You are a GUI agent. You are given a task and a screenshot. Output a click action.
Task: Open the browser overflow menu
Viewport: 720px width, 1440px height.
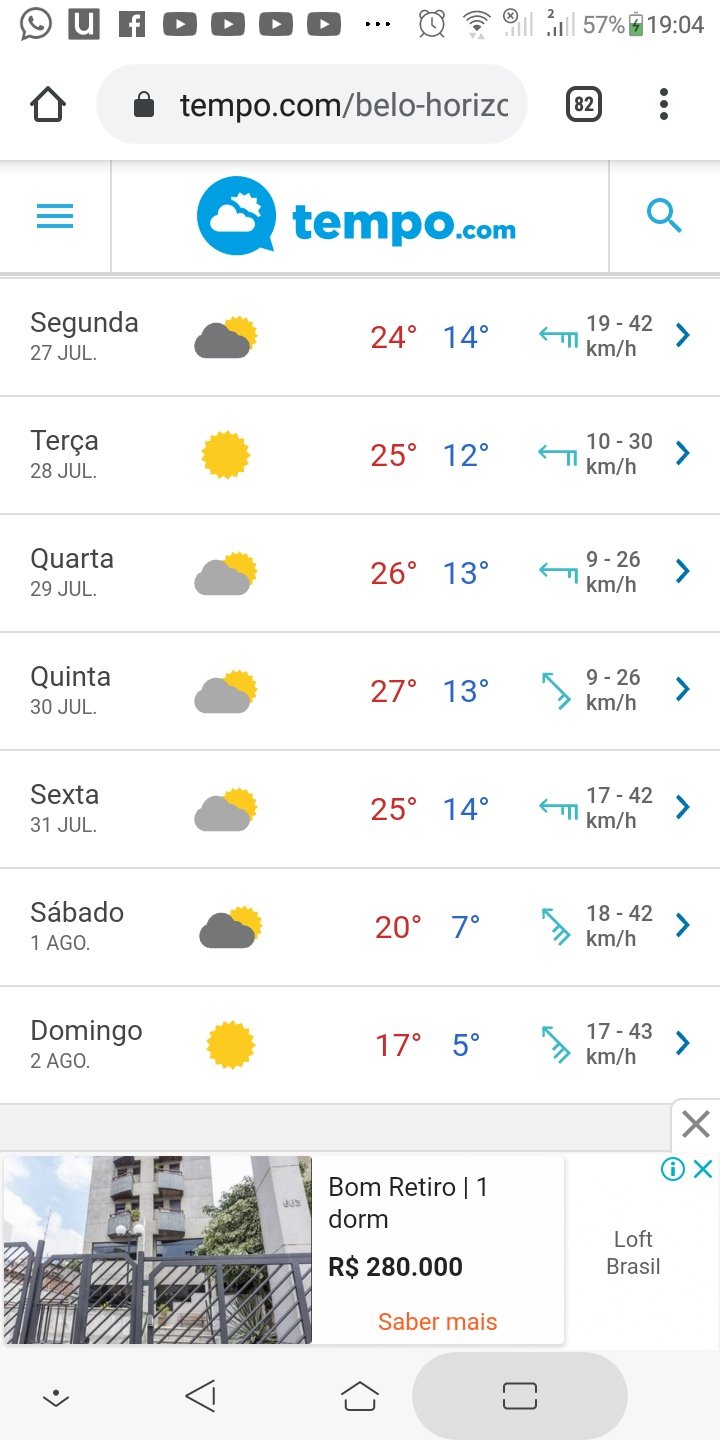(x=663, y=104)
